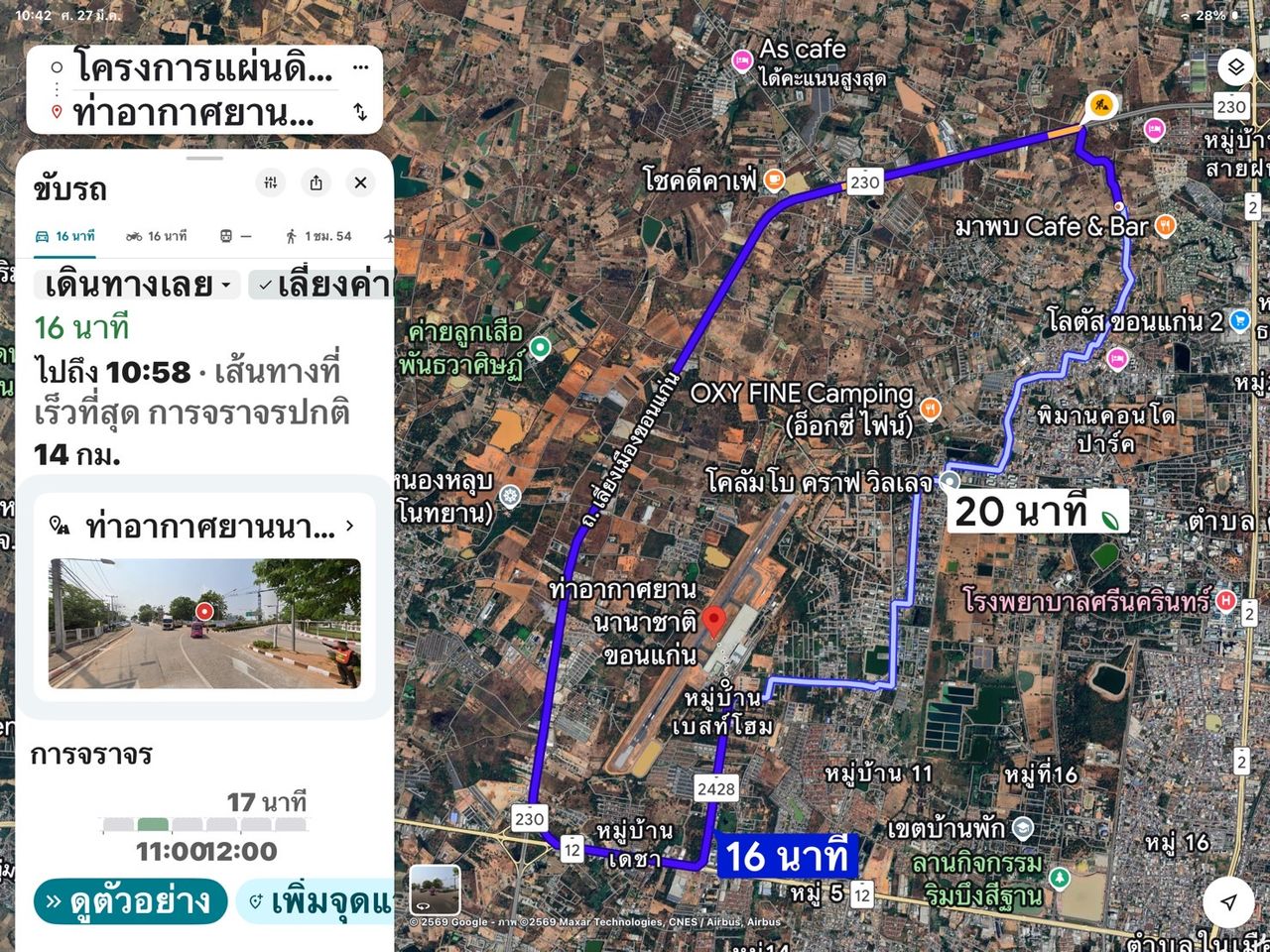Viewport: 1270px width, 952px height.
Task: Tap the ดูตัวอย่าง preview button
Action: coord(130,901)
